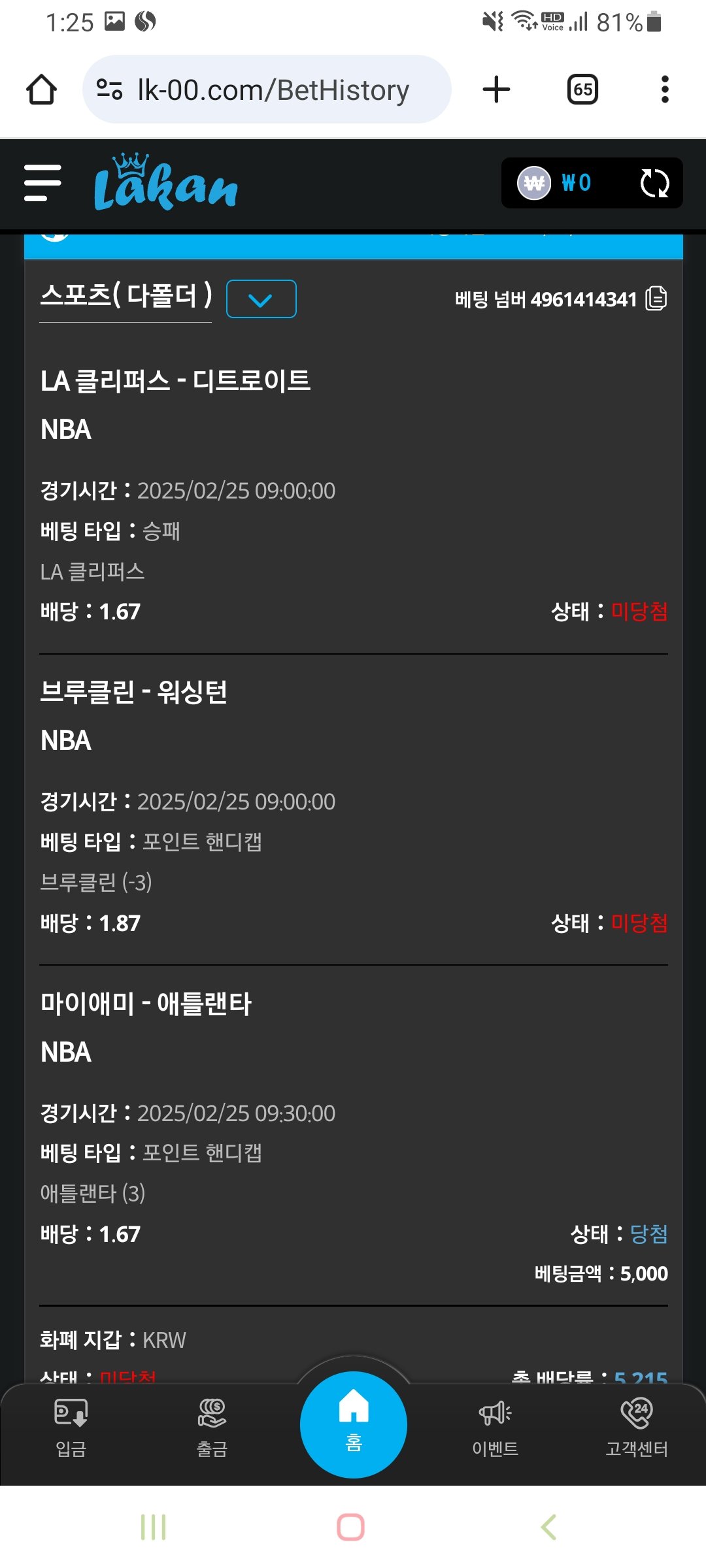Viewport: 706px width, 1568px height.
Task: Refresh the wallet balance
Action: pyautogui.click(x=654, y=183)
